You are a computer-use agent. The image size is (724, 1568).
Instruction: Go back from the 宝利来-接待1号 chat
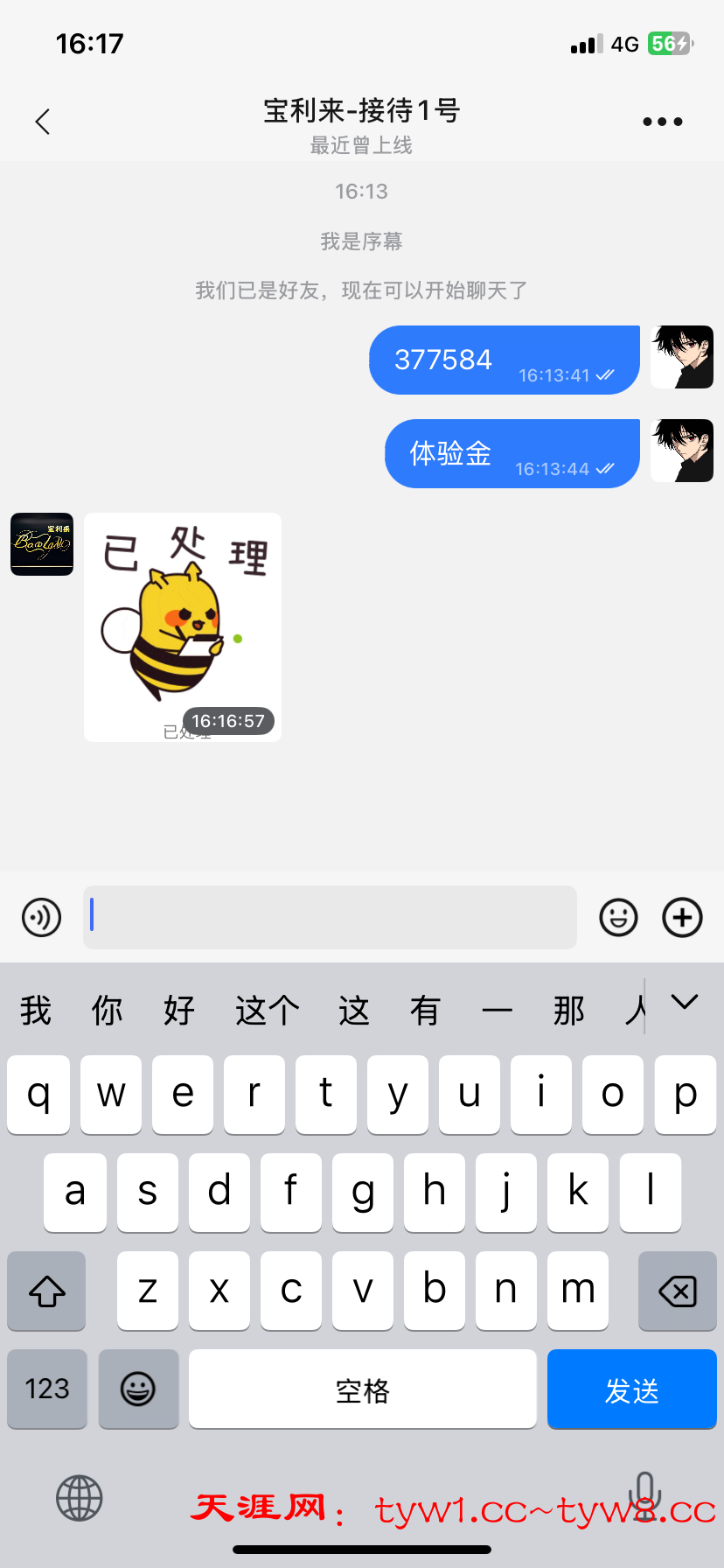[42, 122]
